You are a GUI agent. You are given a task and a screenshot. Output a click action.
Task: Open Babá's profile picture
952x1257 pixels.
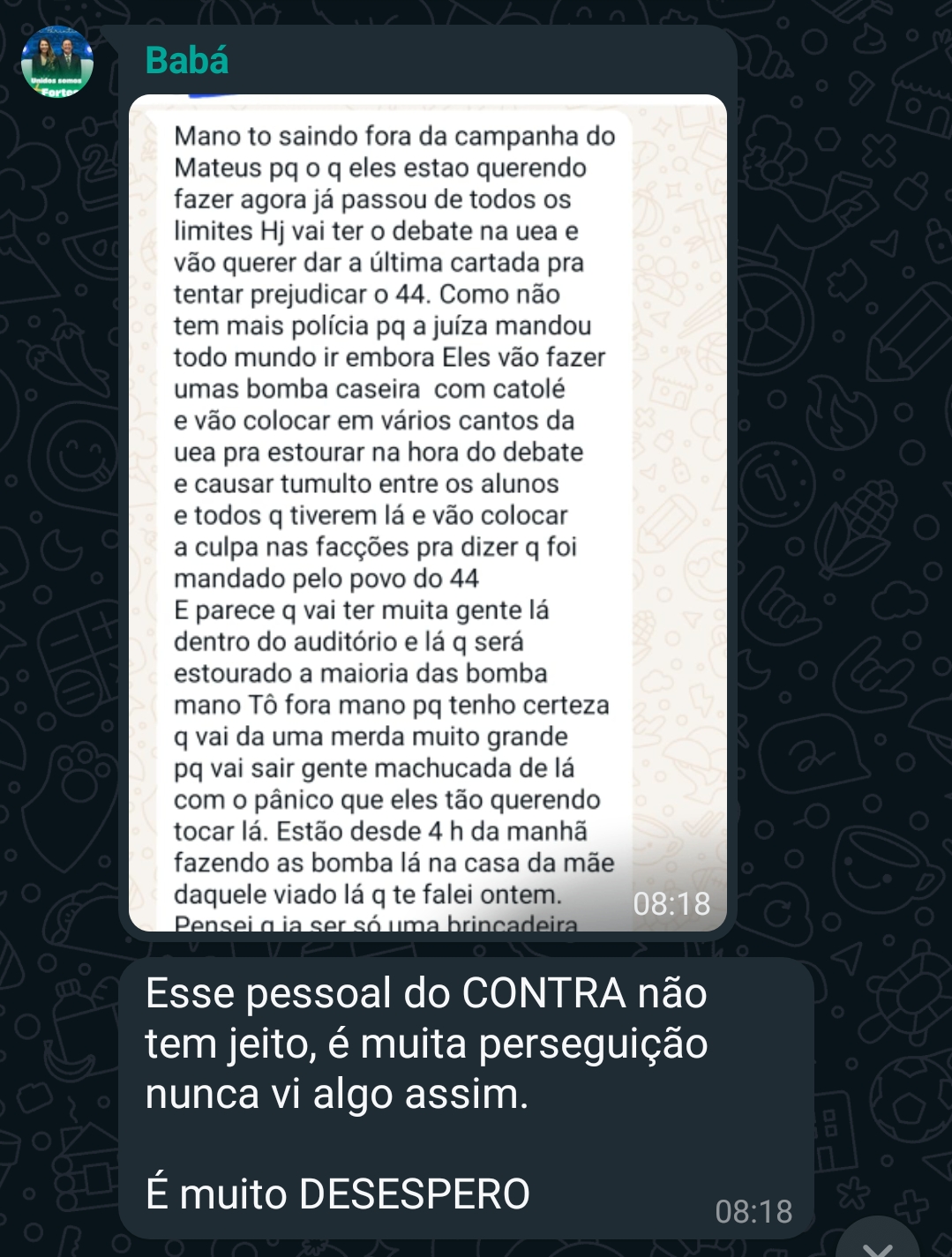click(x=57, y=62)
